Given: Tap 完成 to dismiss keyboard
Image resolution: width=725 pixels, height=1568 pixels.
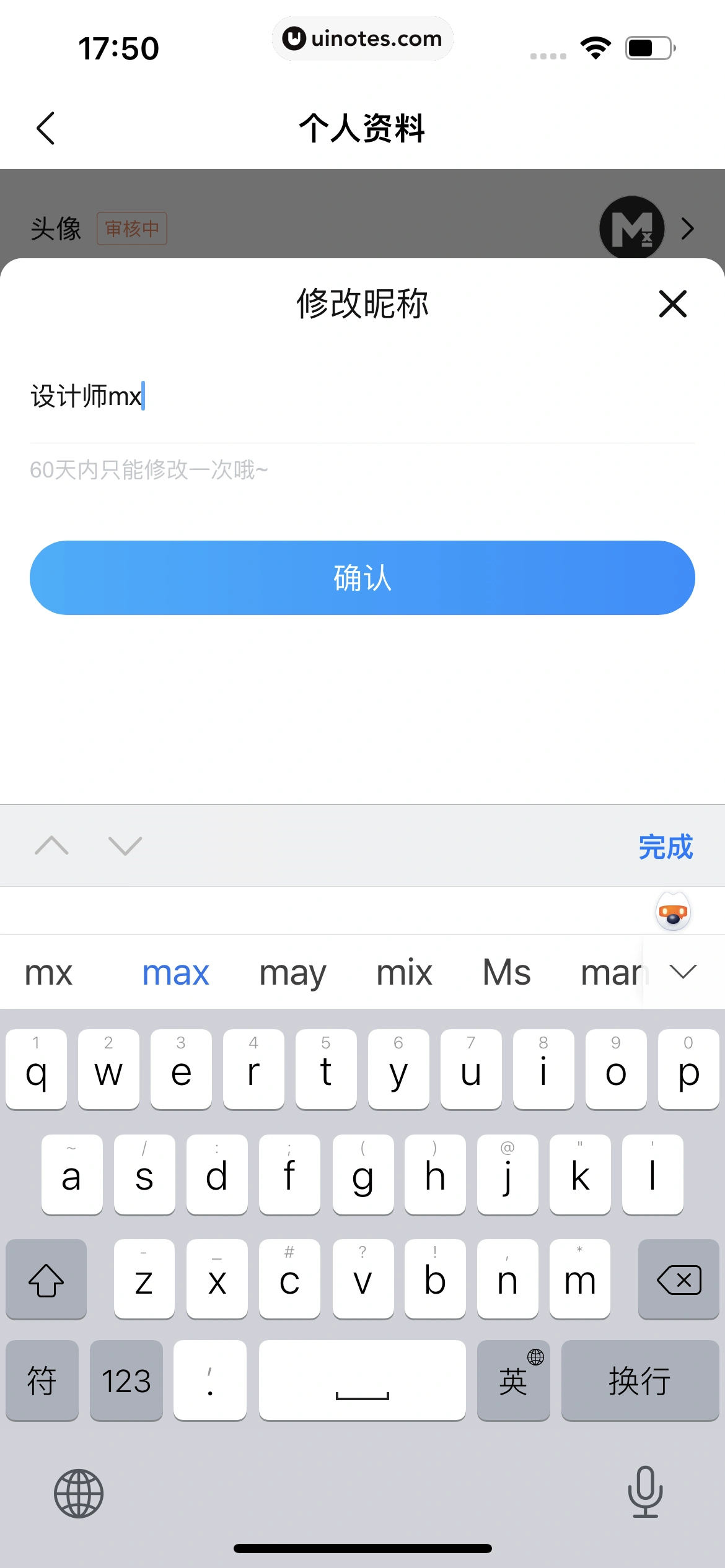Looking at the screenshot, I should pos(666,847).
